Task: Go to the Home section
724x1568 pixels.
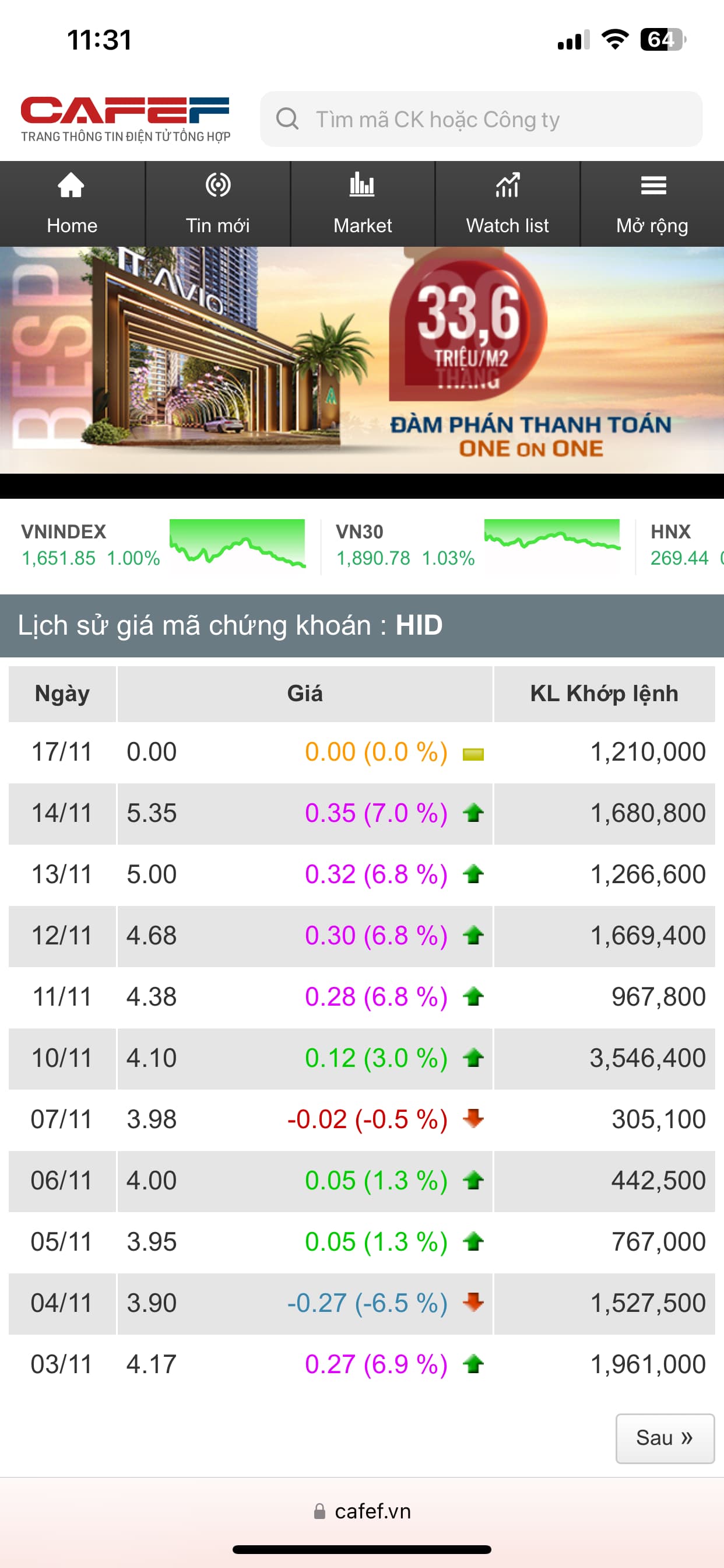Action: [72, 205]
